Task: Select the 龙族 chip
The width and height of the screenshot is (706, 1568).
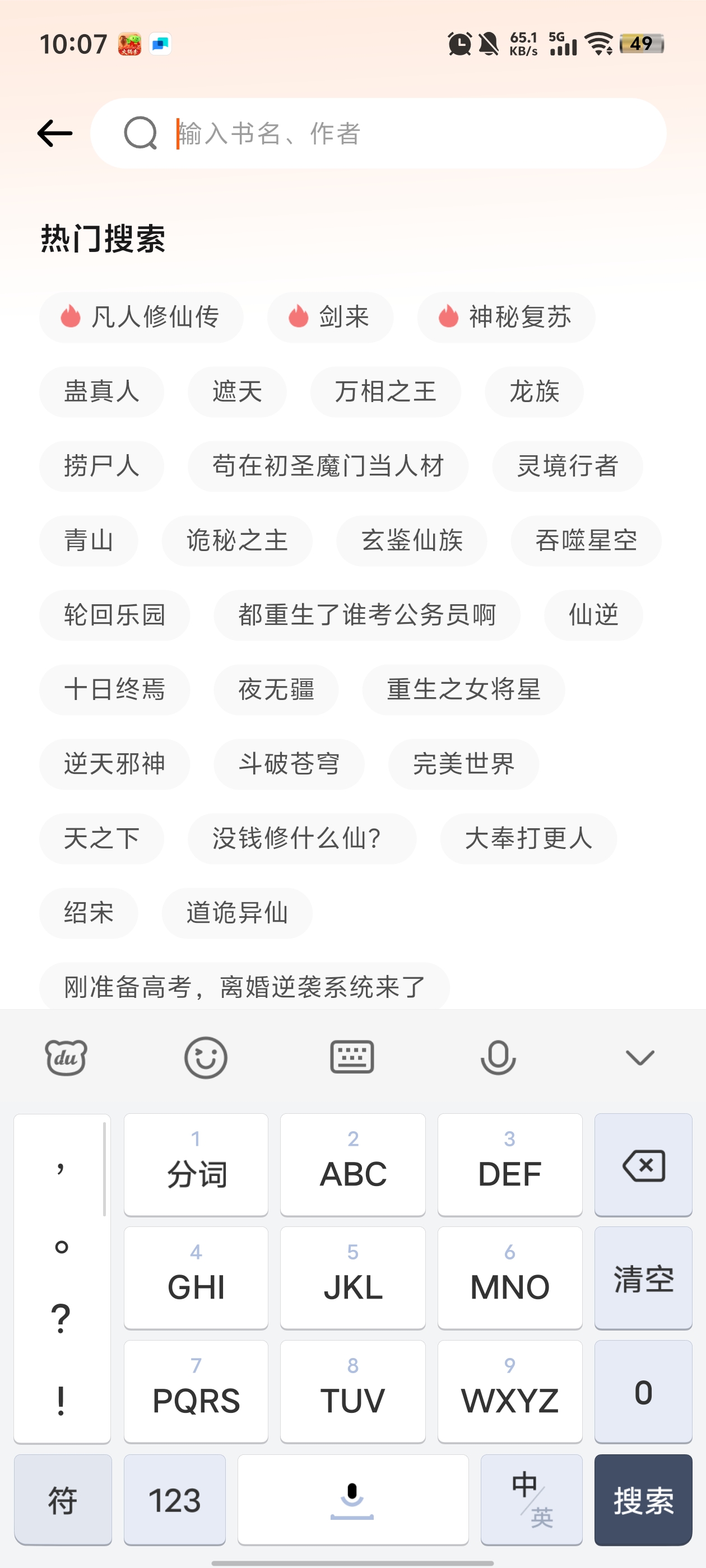Action: point(533,391)
